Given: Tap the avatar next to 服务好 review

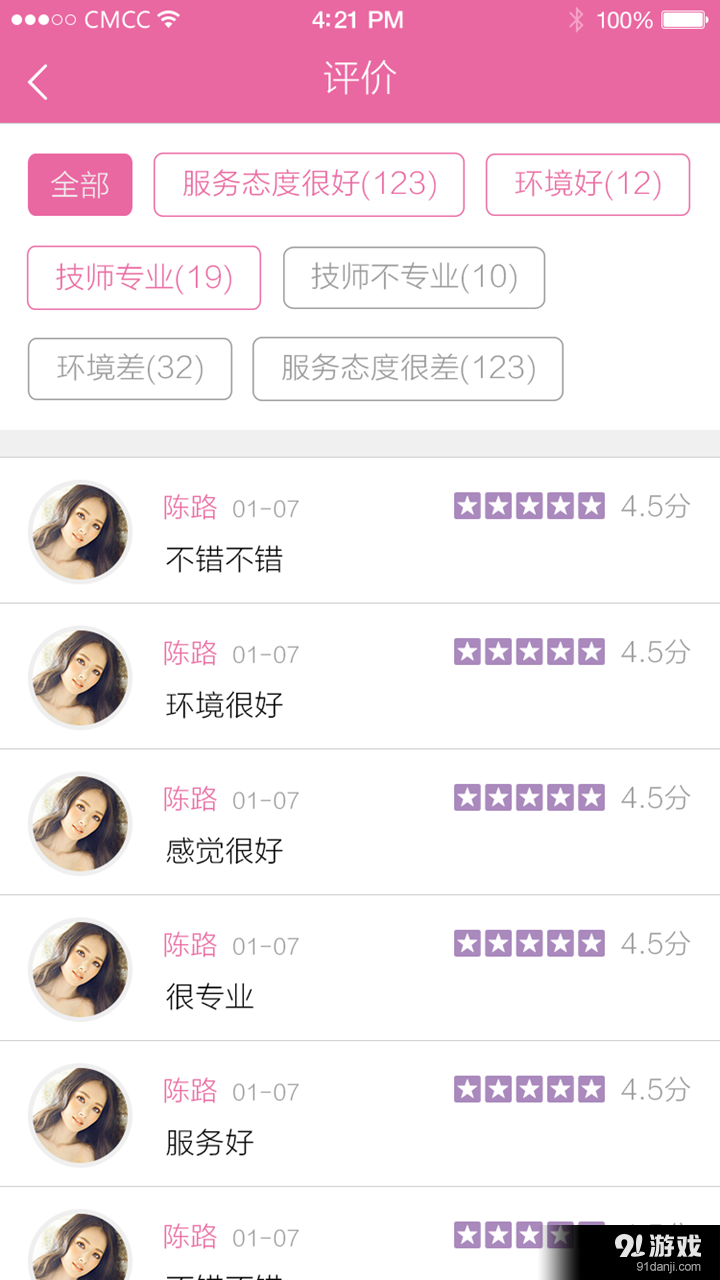Looking at the screenshot, I should (80, 1114).
